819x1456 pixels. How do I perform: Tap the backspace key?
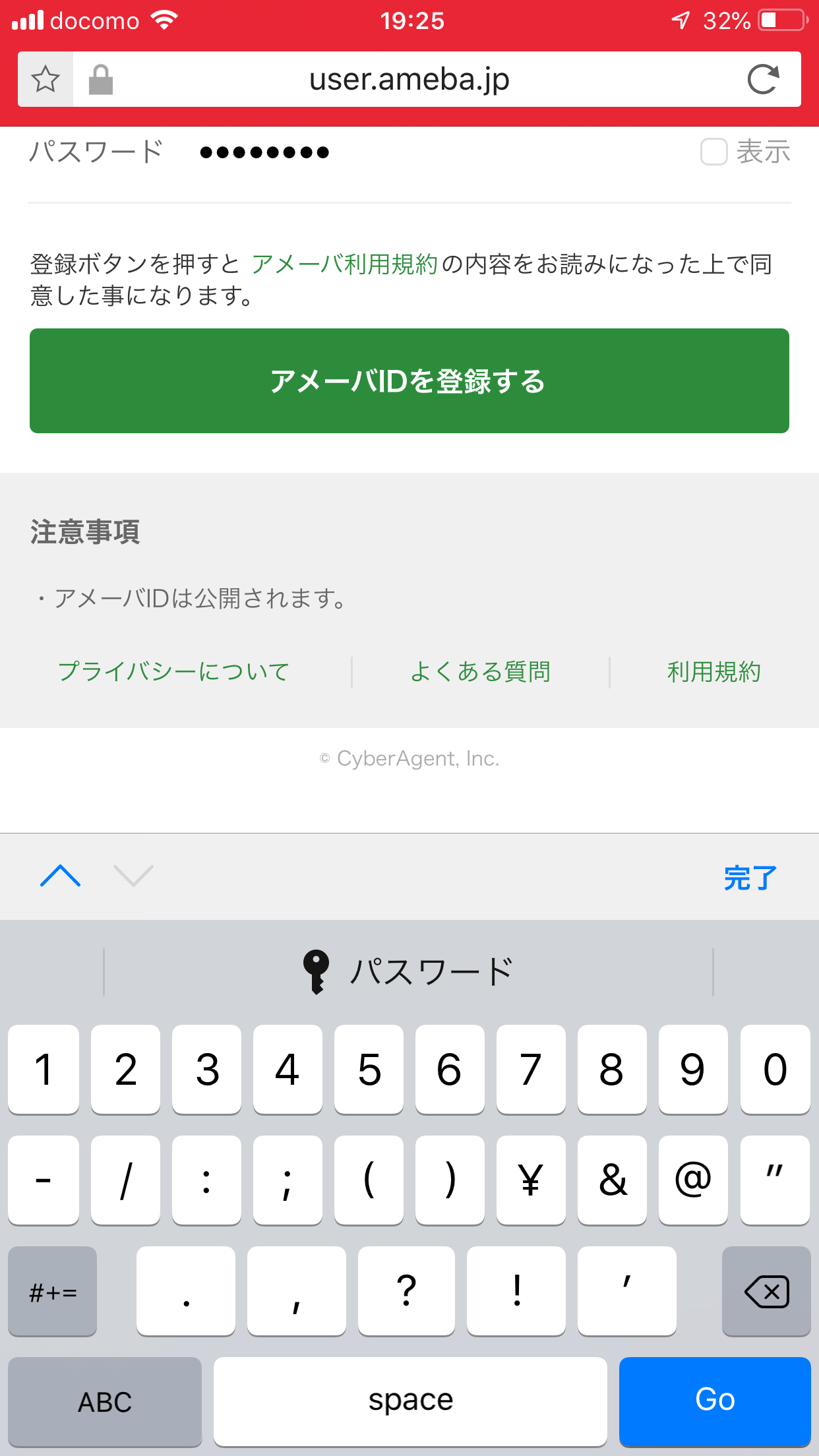click(x=766, y=1290)
